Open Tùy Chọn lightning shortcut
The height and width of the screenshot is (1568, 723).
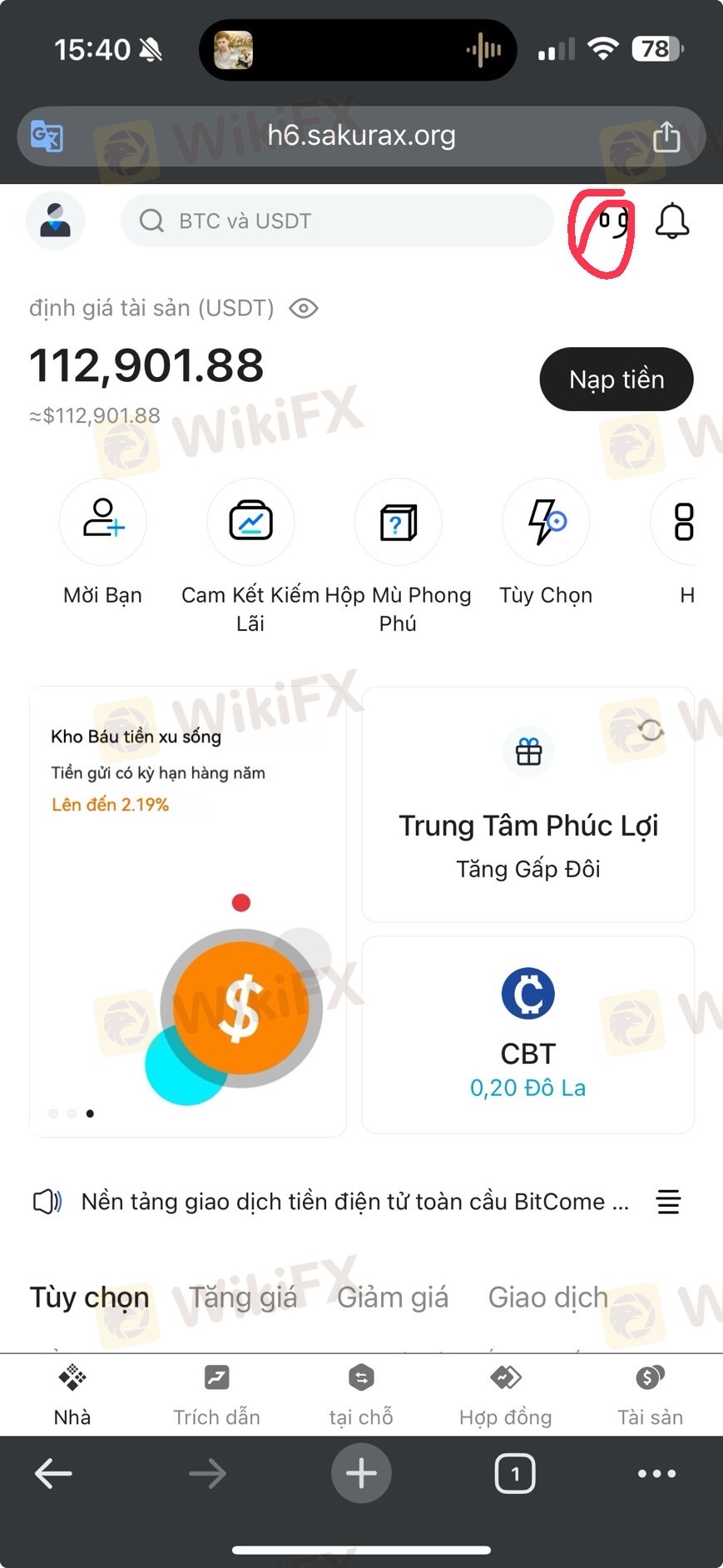click(546, 523)
